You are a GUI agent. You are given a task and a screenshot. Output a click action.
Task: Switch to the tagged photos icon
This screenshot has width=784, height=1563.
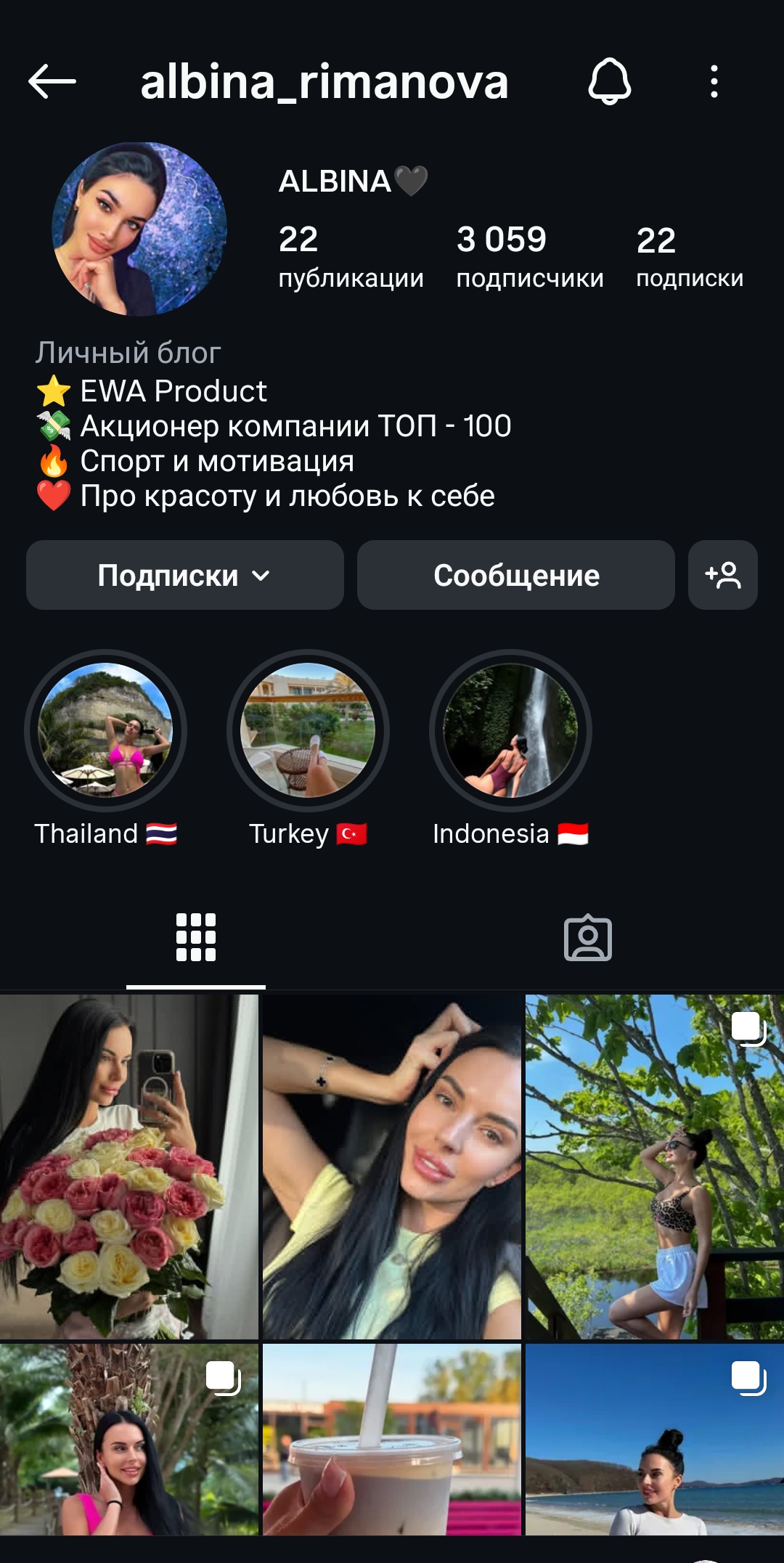588,937
